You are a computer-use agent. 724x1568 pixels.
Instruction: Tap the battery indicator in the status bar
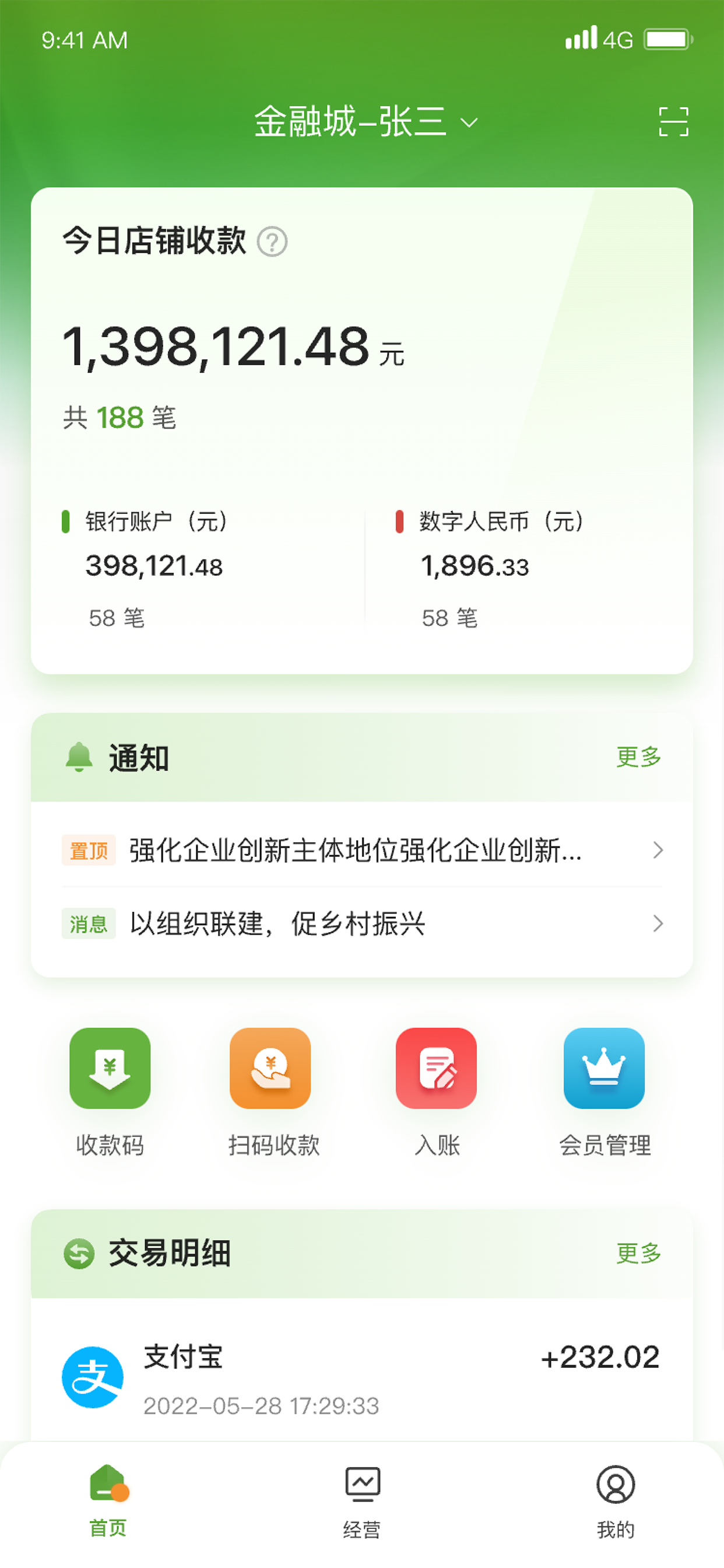[667, 38]
